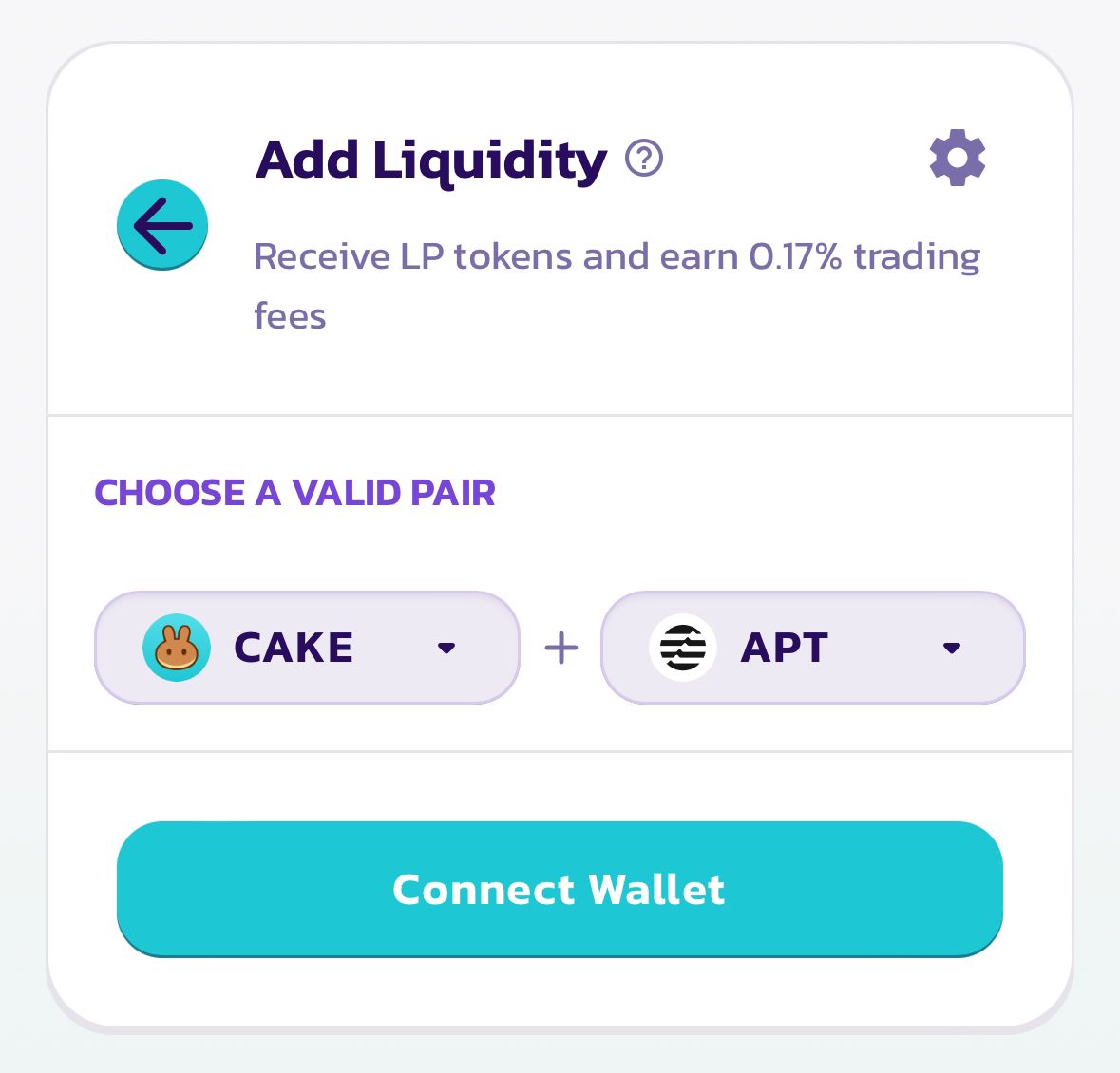Open the settings gear
The width and height of the screenshot is (1120, 1073).
957,158
